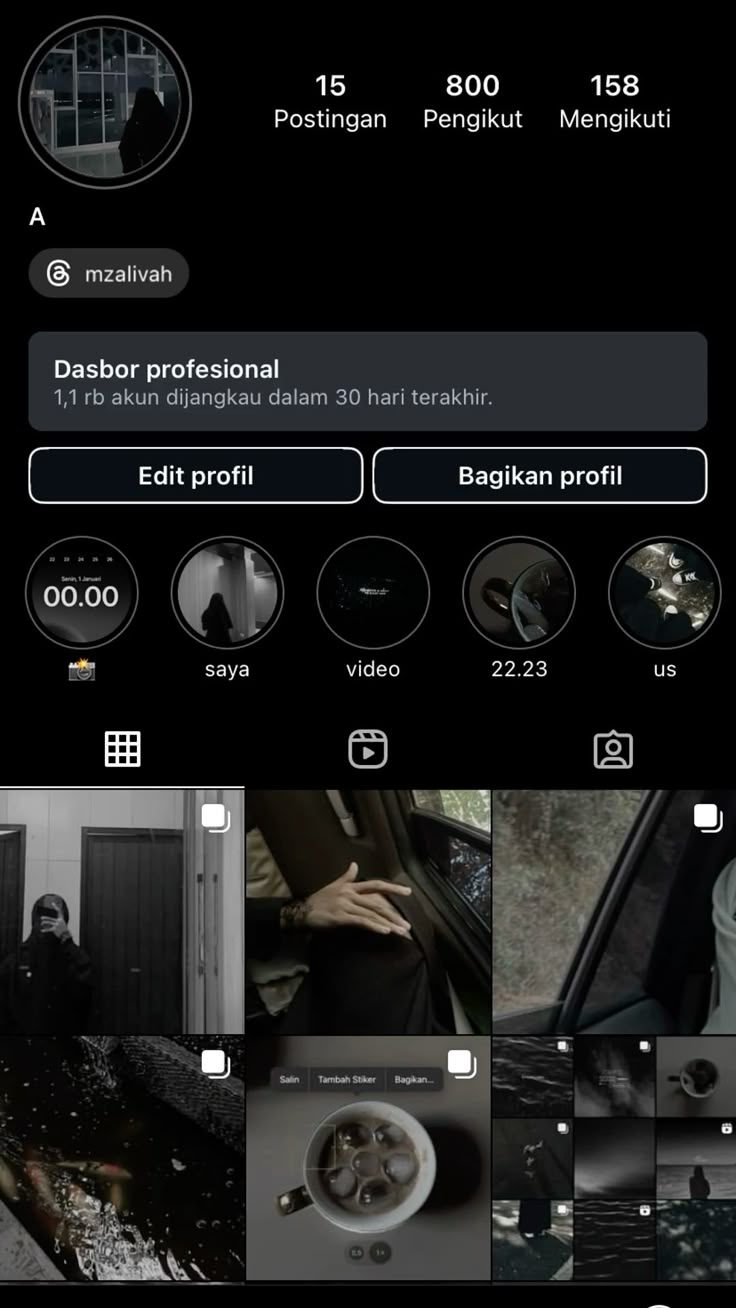Open the 00.00 camera emoji highlight

click(81, 593)
